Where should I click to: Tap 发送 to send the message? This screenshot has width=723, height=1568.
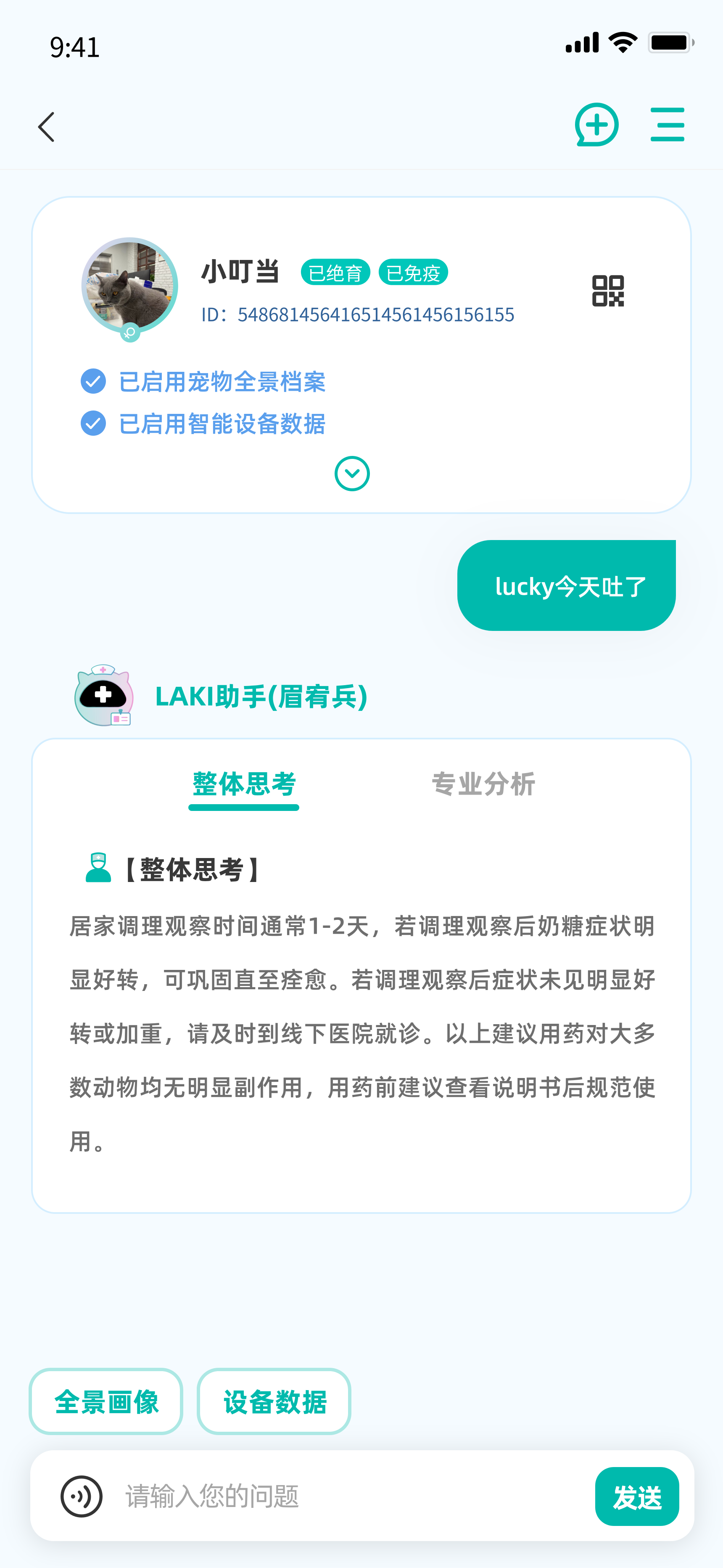(636, 1496)
